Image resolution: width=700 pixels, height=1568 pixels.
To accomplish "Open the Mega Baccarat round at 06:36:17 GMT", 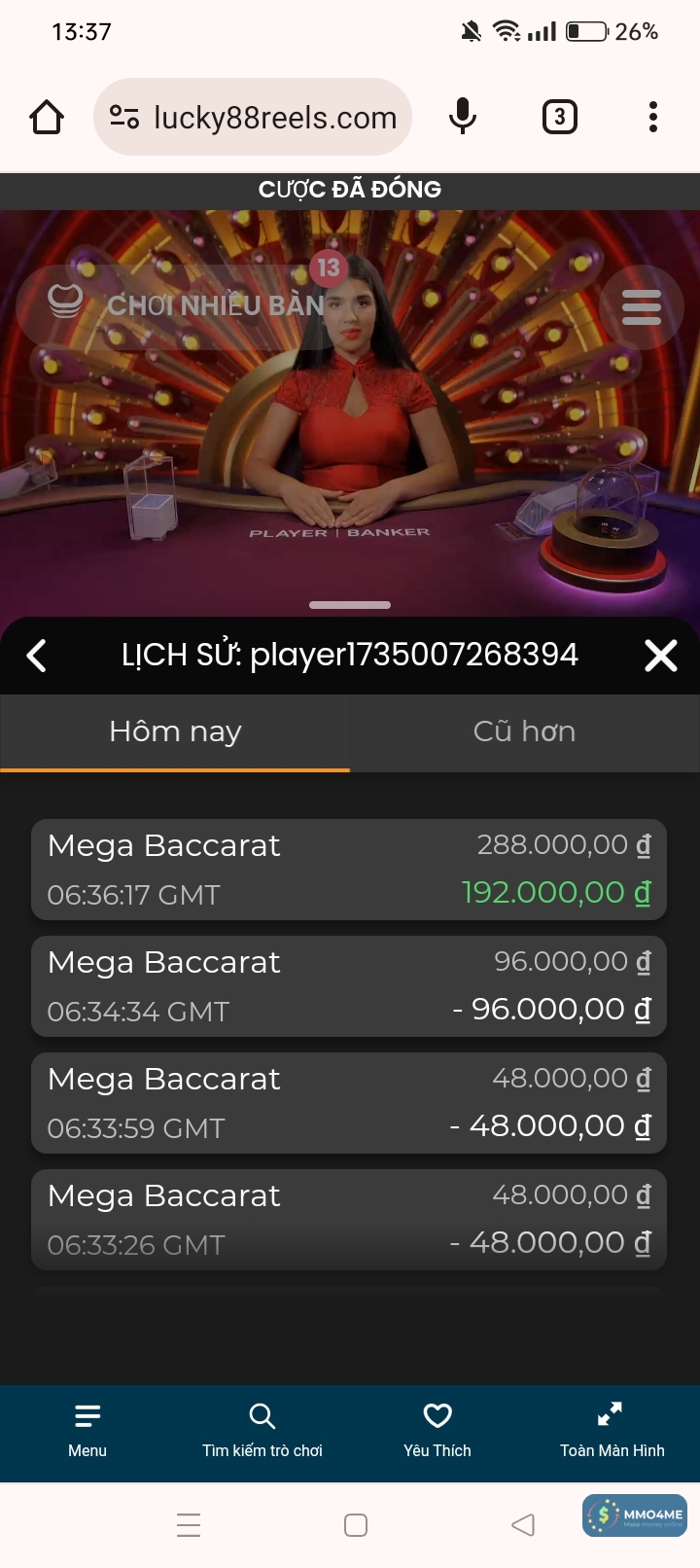I will point(349,870).
